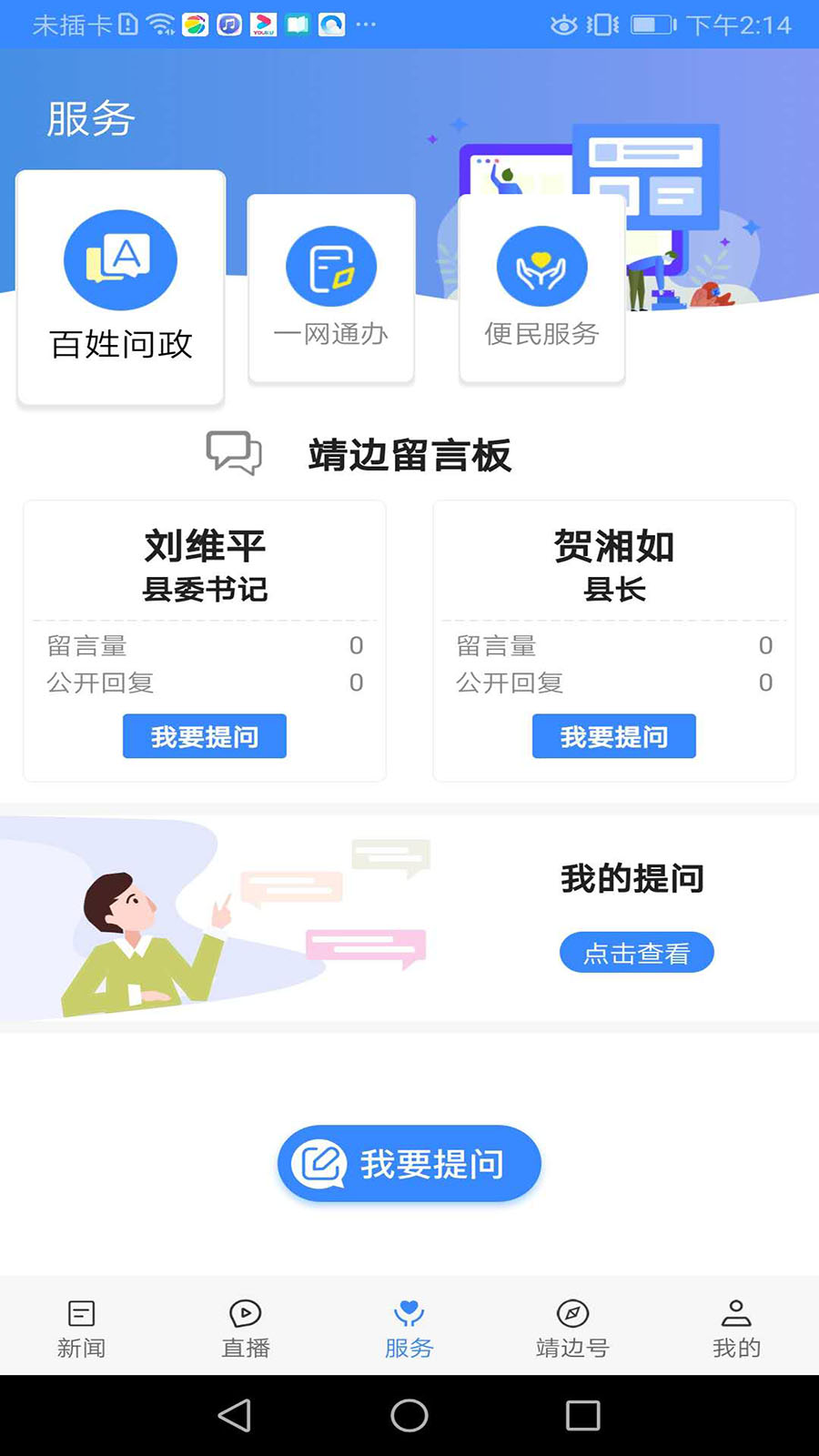Ask 贺湘如 via 我要提问 button
Screen dimensions: 819x1456
(613, 736)
